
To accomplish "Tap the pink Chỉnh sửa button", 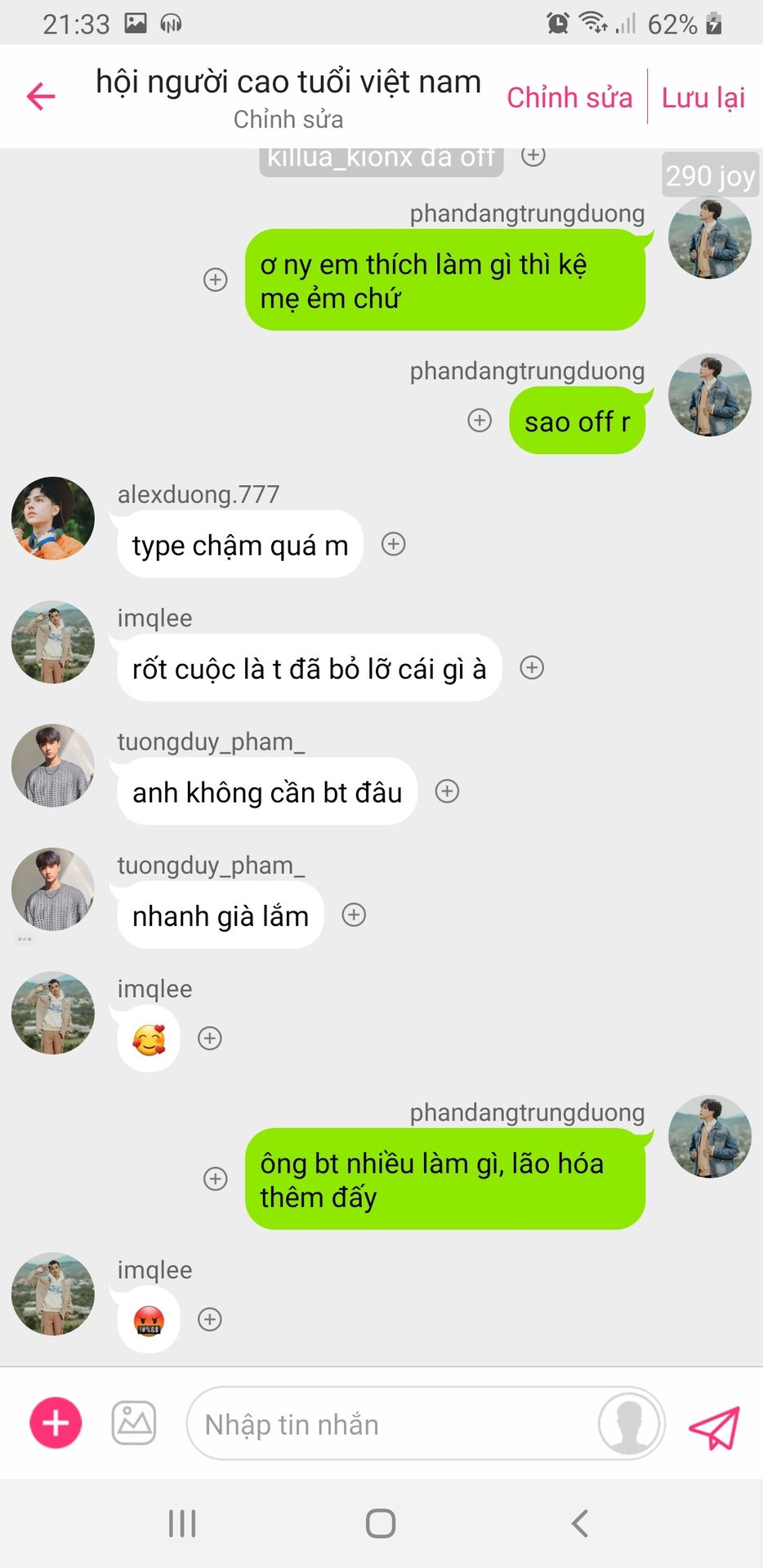I will 569,97.
